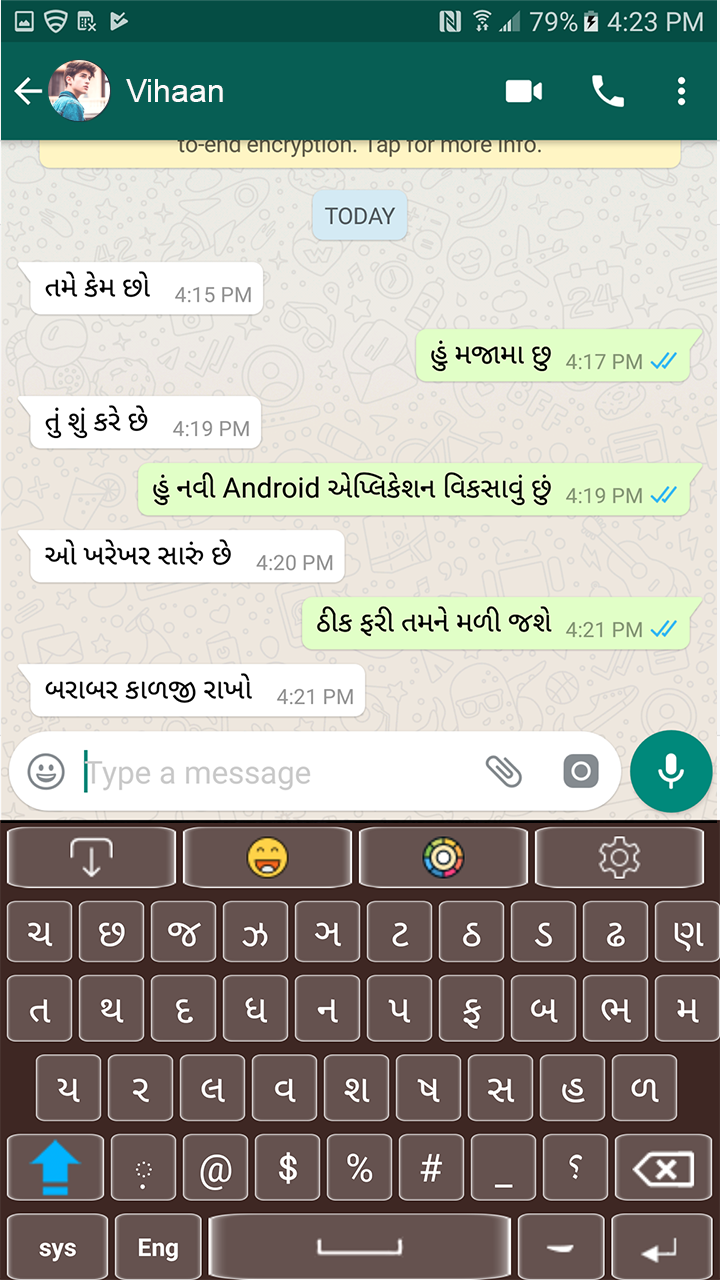Insert a space with the spacebar
Viewport: 720px width, 1280px height.
[x=360, y=1248]
